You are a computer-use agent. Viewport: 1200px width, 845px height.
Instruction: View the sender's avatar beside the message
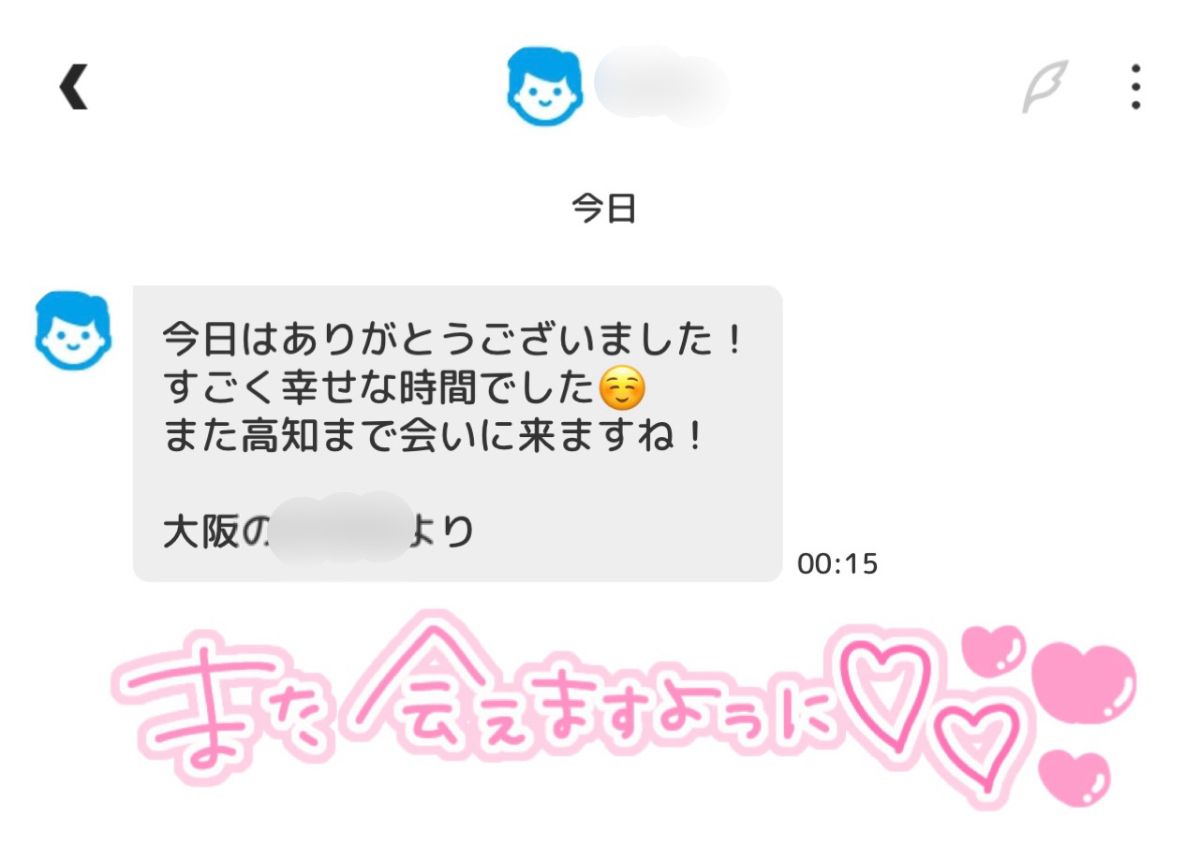(73, 331)
